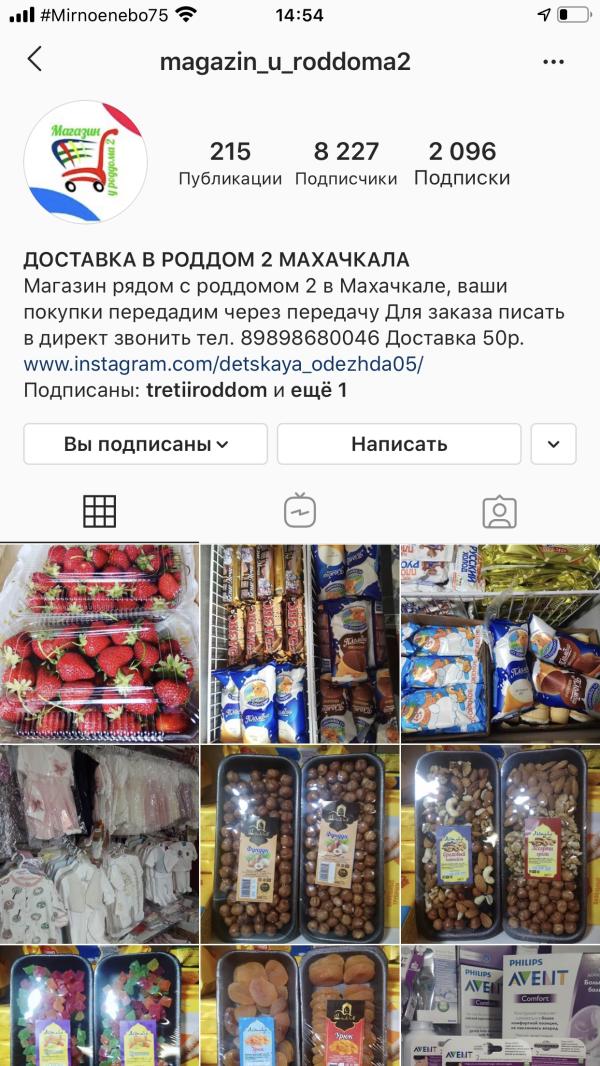This screenshot has width=600, height=1066.
Task: Tap Написать to message the shop
Action: coord(399,444)
